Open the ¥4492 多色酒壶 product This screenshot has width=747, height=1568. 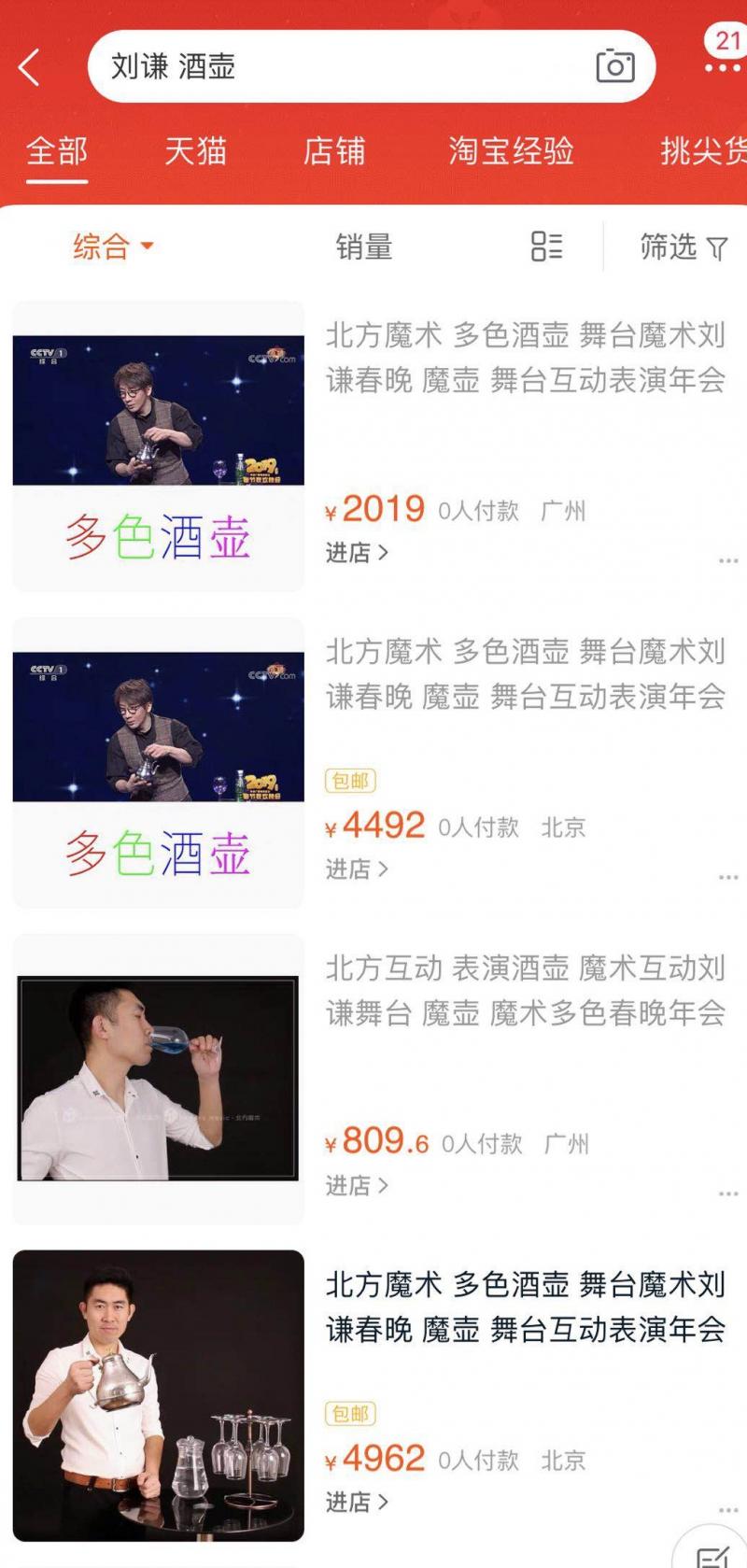[525, 674]
